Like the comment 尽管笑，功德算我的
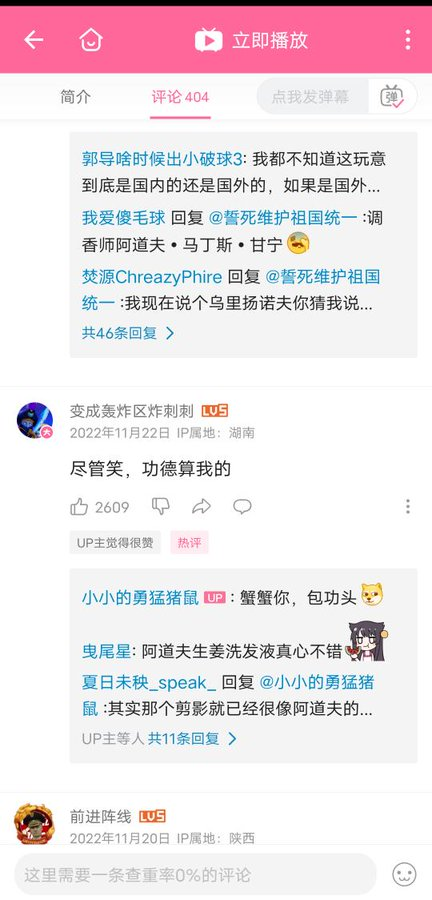Image resolution: width=432 pixels, height=900 pixels. click(99, 507)
